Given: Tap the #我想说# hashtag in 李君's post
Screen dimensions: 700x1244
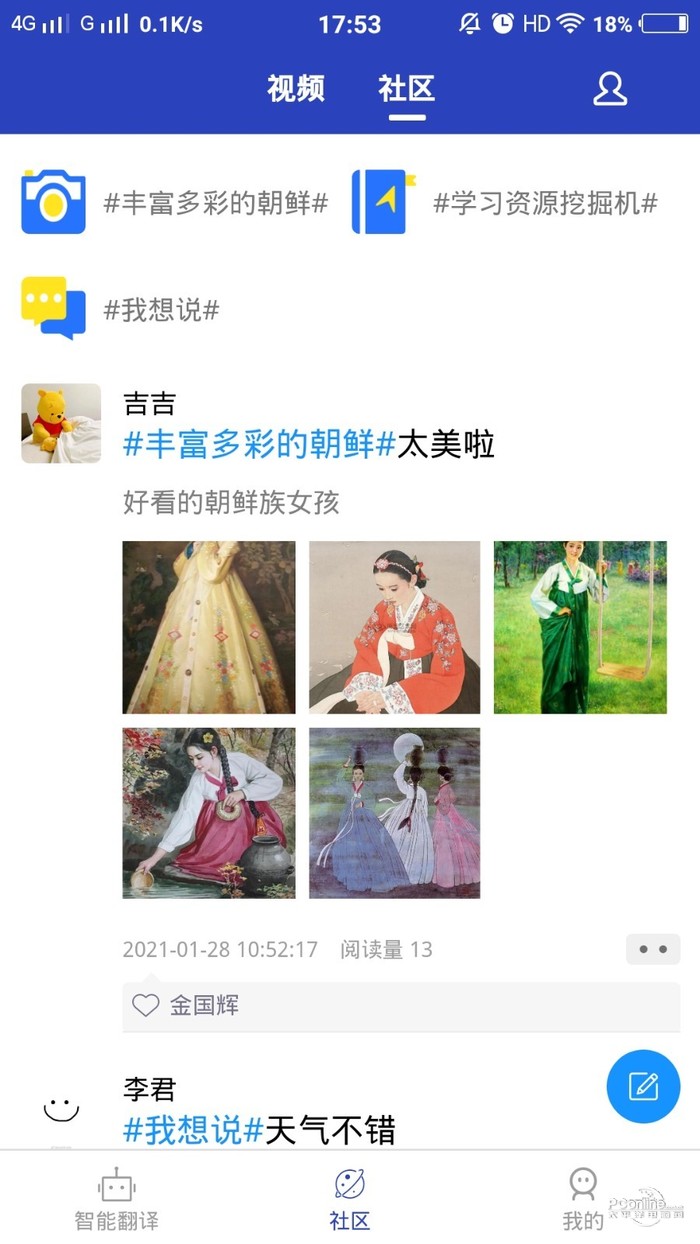Looking at the screenshot, I should [x=192, y=1130].
